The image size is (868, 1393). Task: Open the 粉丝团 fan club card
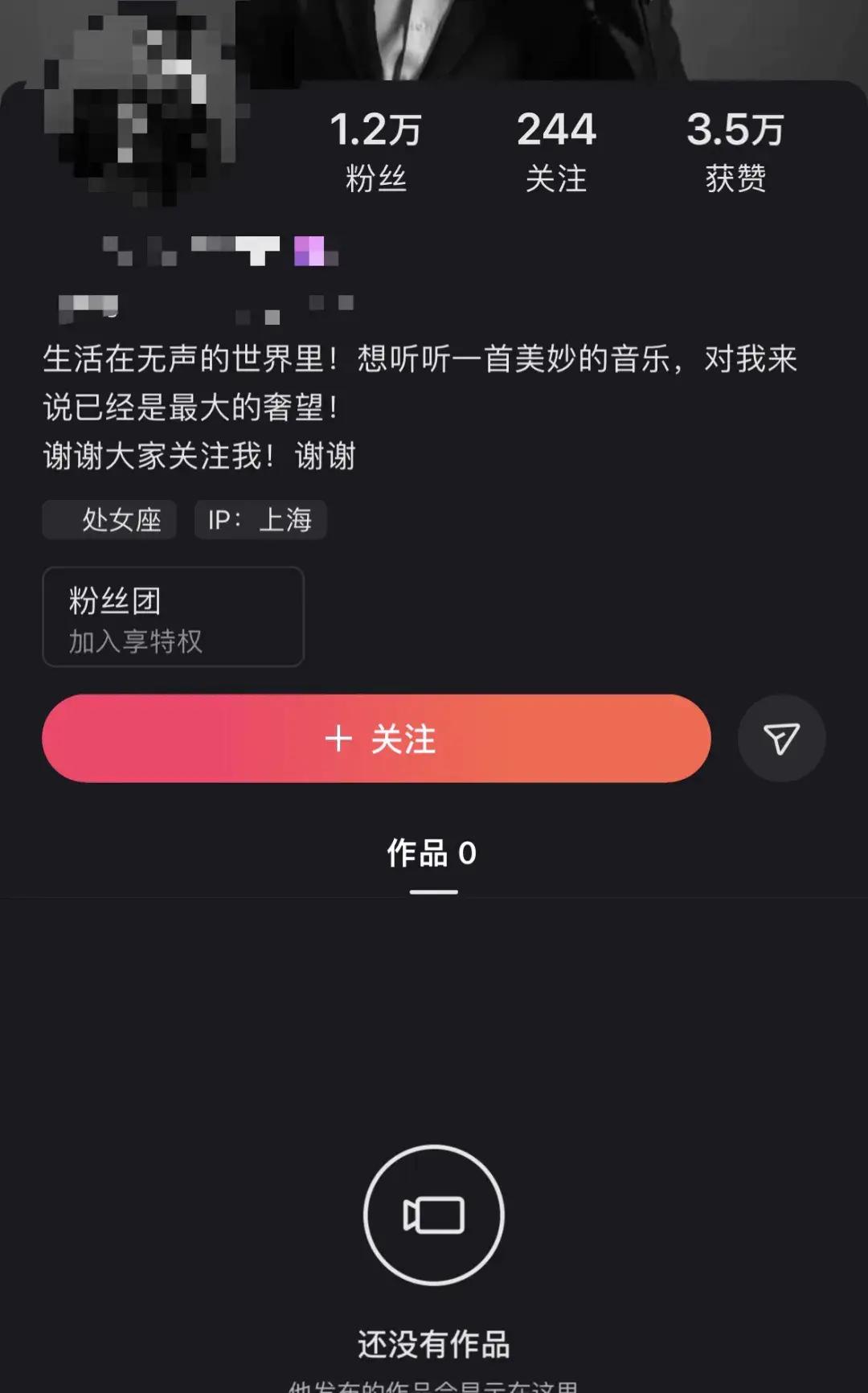click(x=173, y=617)
